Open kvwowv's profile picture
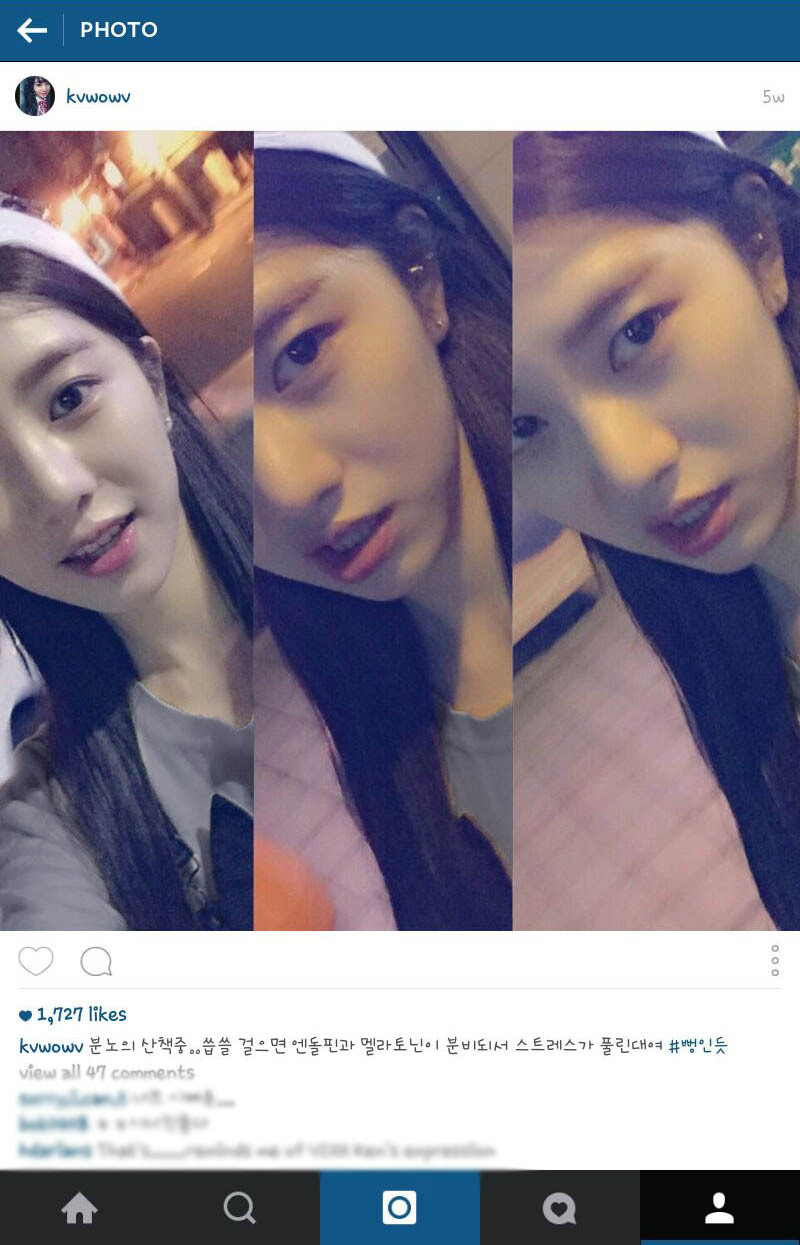800x1245 pixels. (35, 96)
